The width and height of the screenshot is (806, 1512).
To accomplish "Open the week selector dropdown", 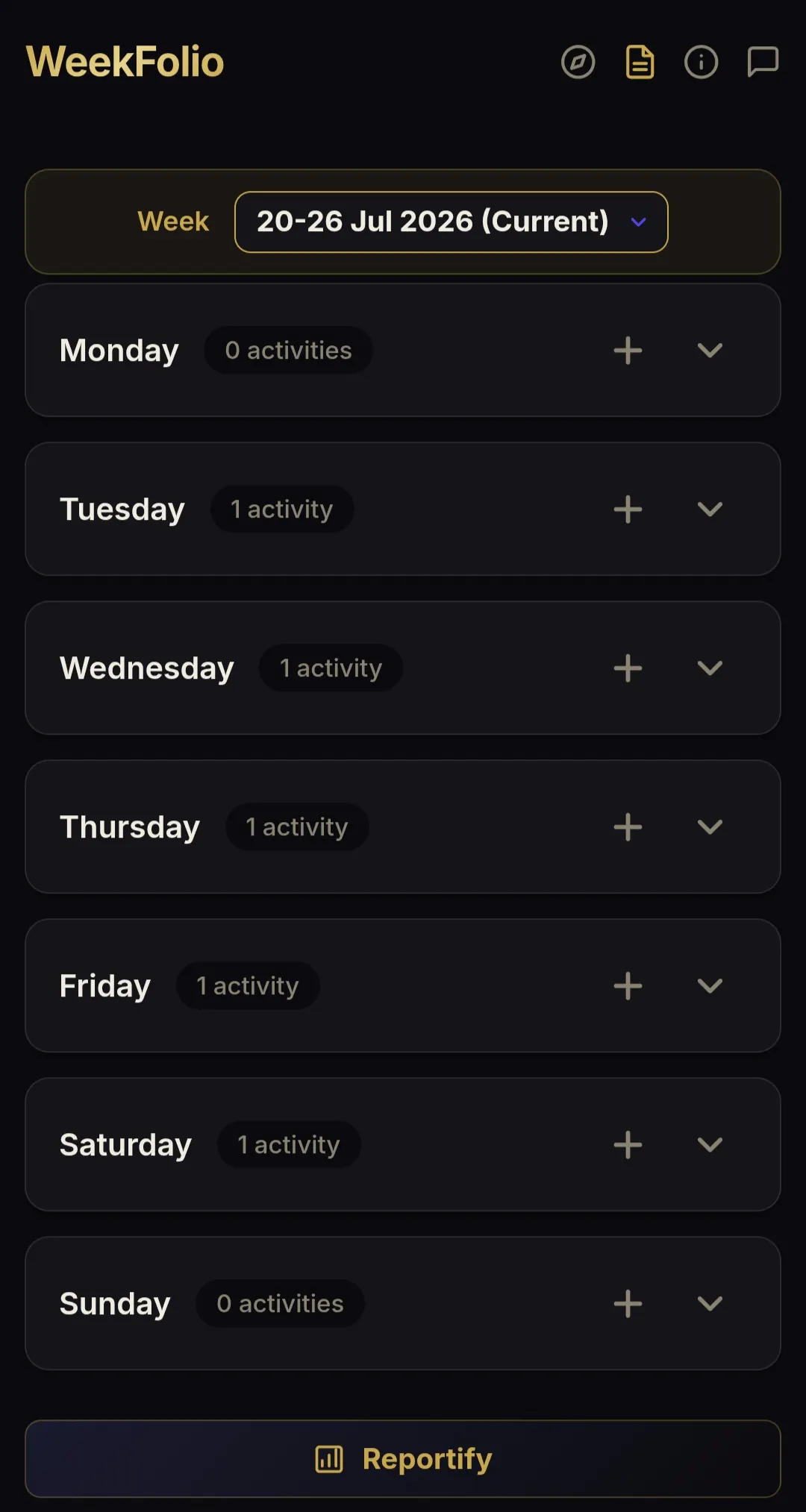I will point(451,222).
